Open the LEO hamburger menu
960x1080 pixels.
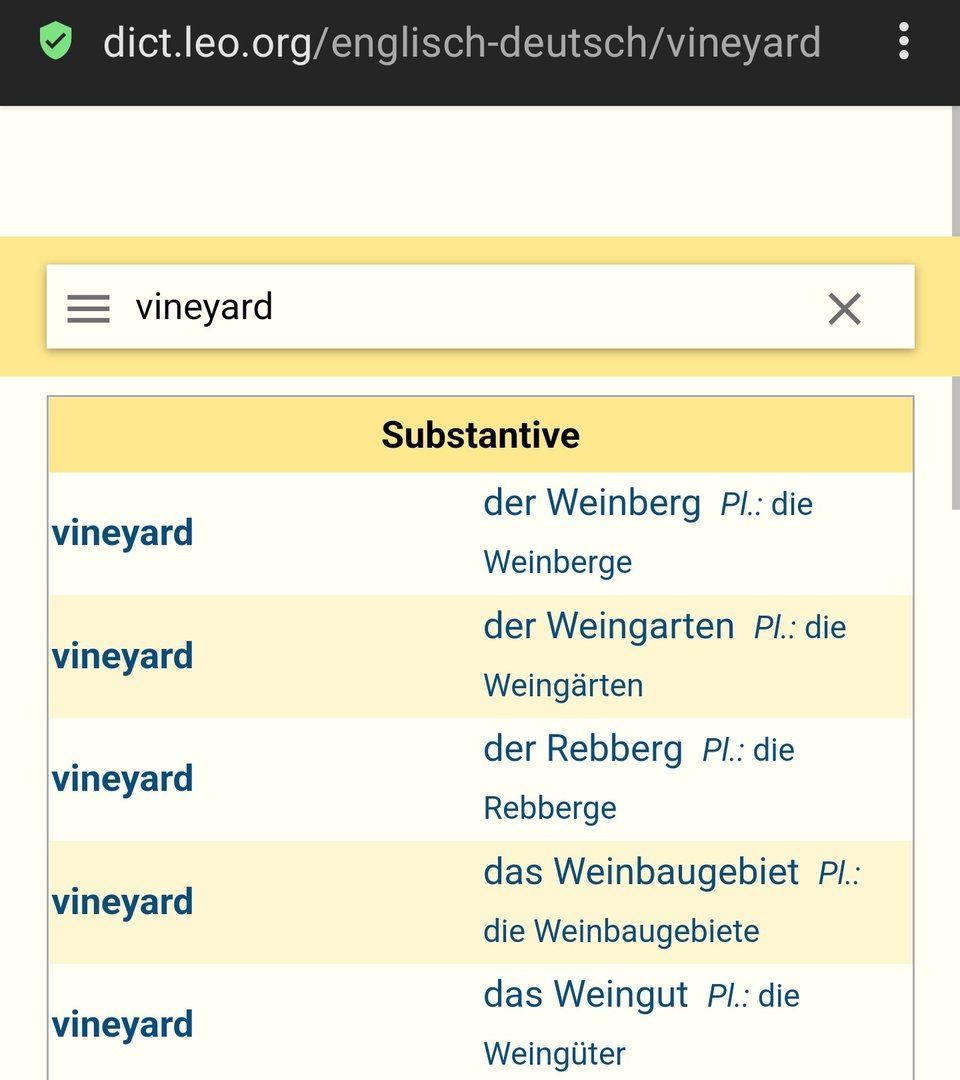tap(88, 309)
